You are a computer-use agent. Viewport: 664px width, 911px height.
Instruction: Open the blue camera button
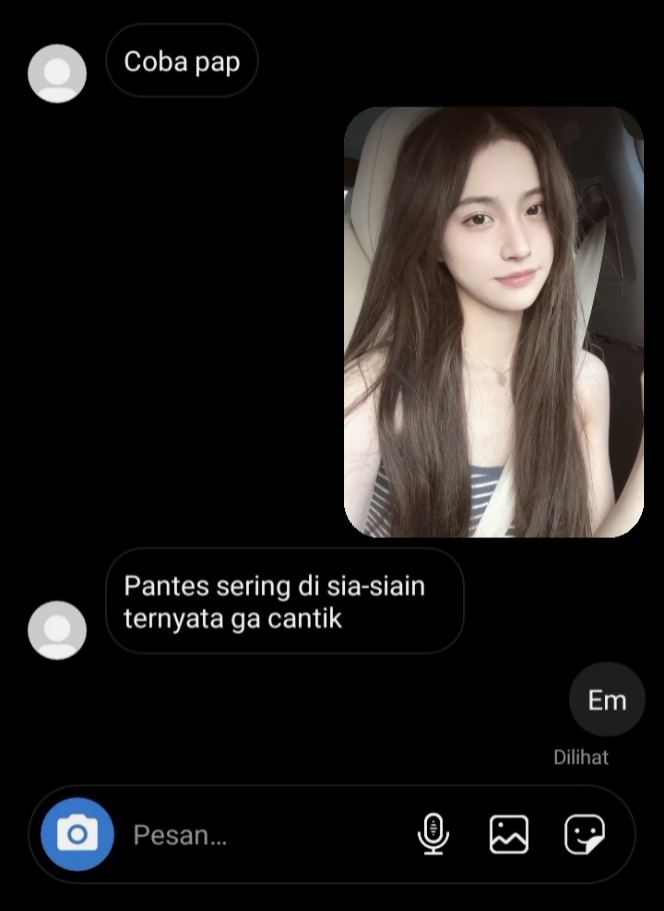pyautogui.click(x=77, y=834)
